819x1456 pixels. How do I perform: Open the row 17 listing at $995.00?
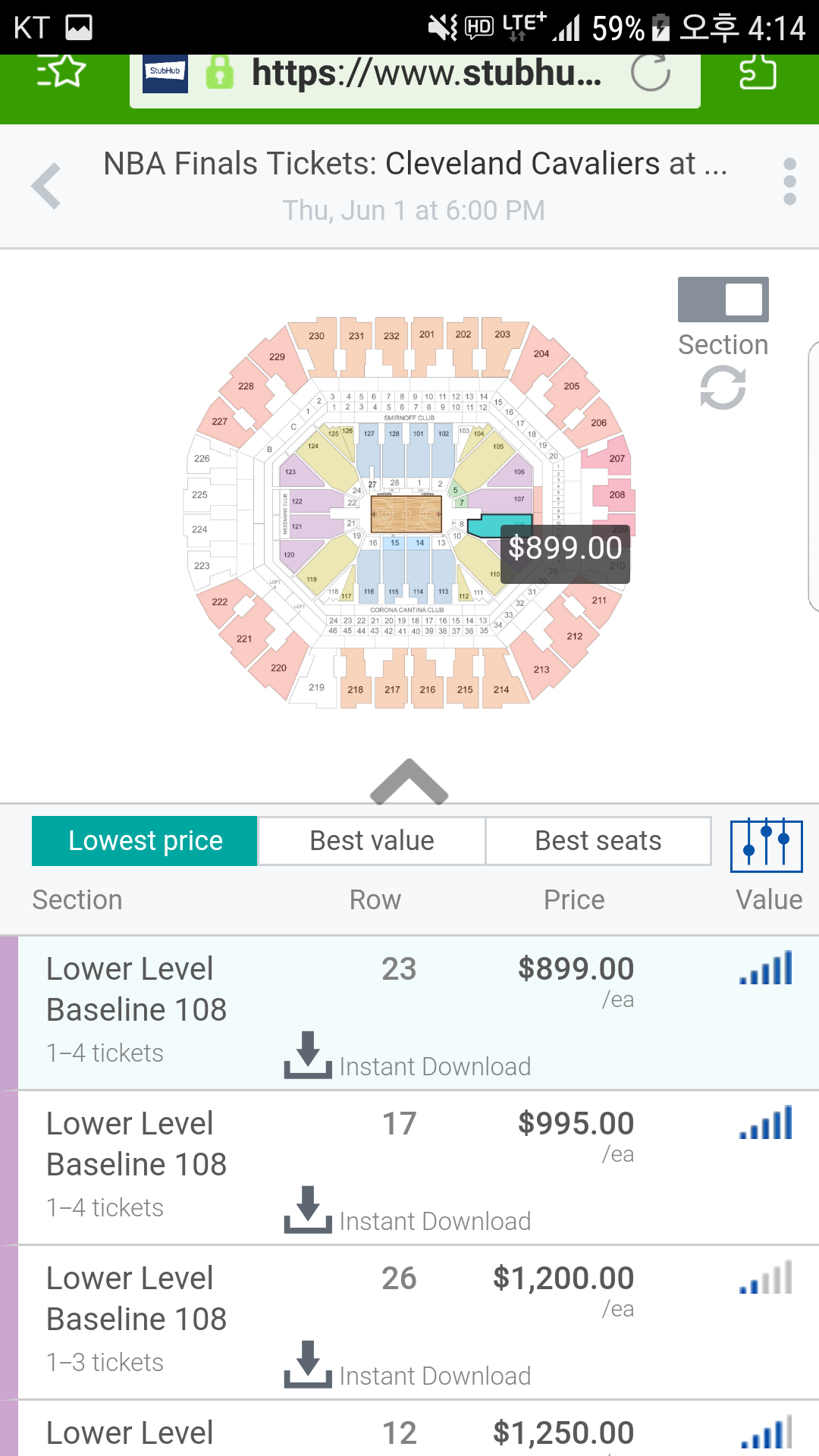coord(418,1169)
